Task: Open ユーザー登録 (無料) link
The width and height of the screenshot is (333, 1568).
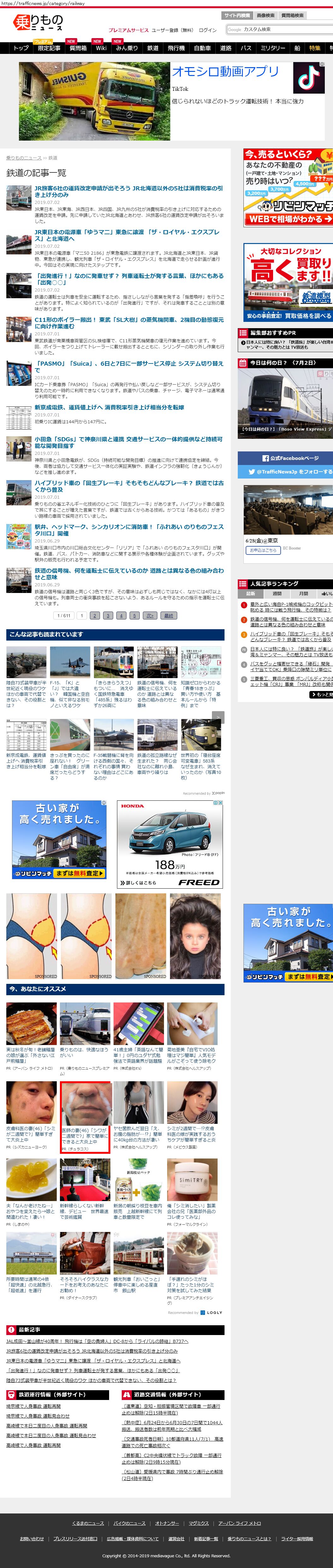Action: pos(172,30)
